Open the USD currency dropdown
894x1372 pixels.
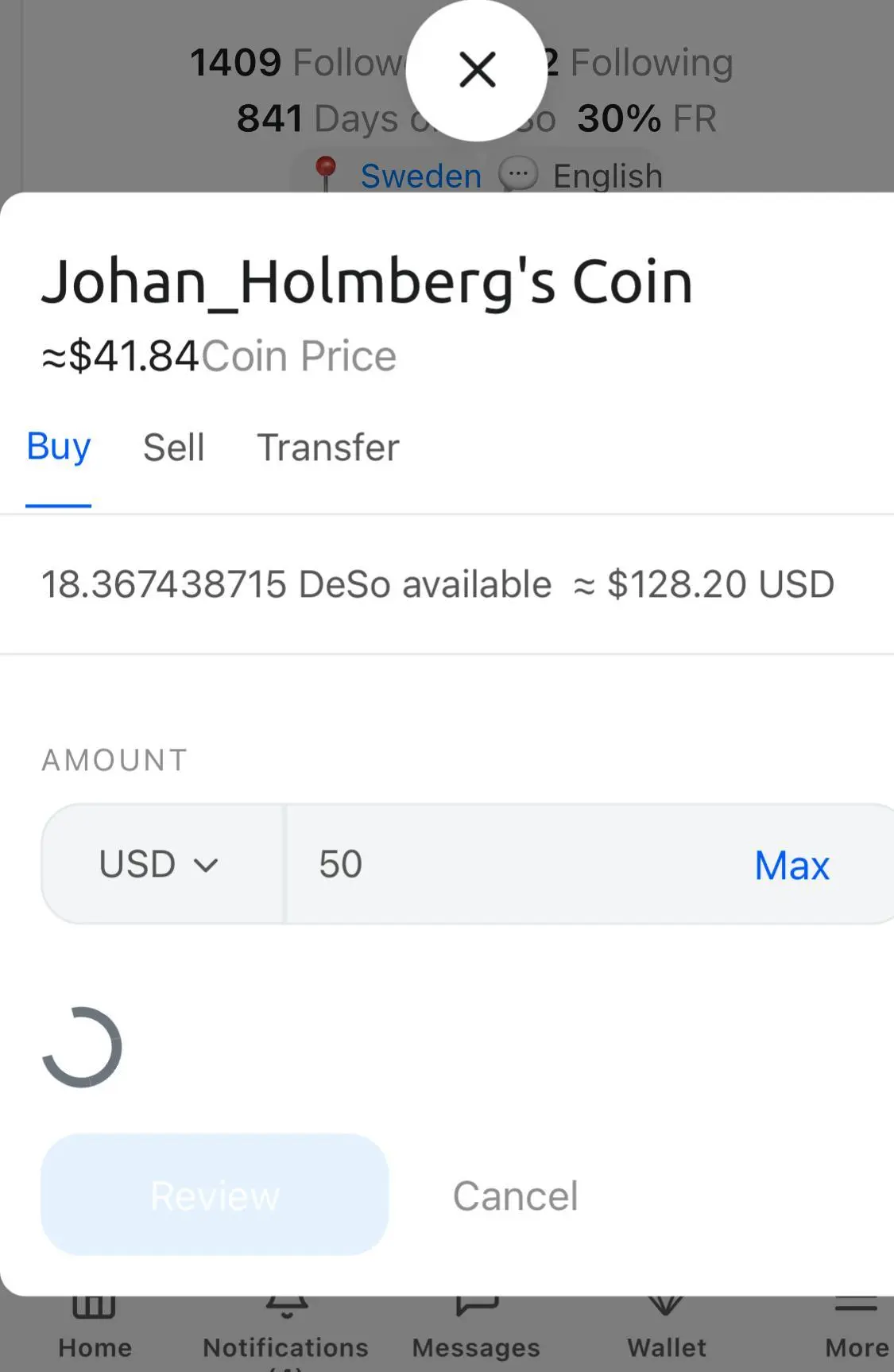(159, 864)
